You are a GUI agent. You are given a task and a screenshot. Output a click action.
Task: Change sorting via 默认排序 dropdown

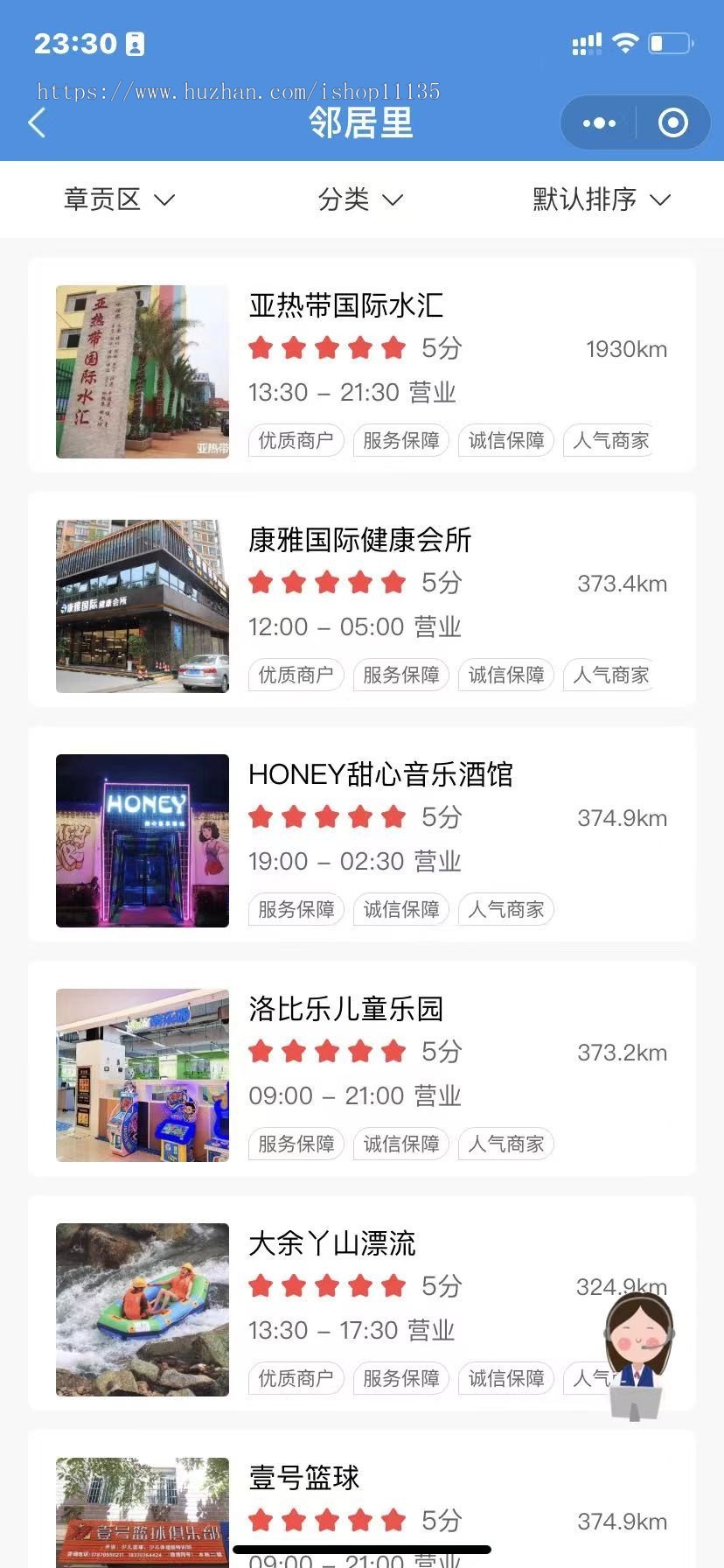point(602,199)
